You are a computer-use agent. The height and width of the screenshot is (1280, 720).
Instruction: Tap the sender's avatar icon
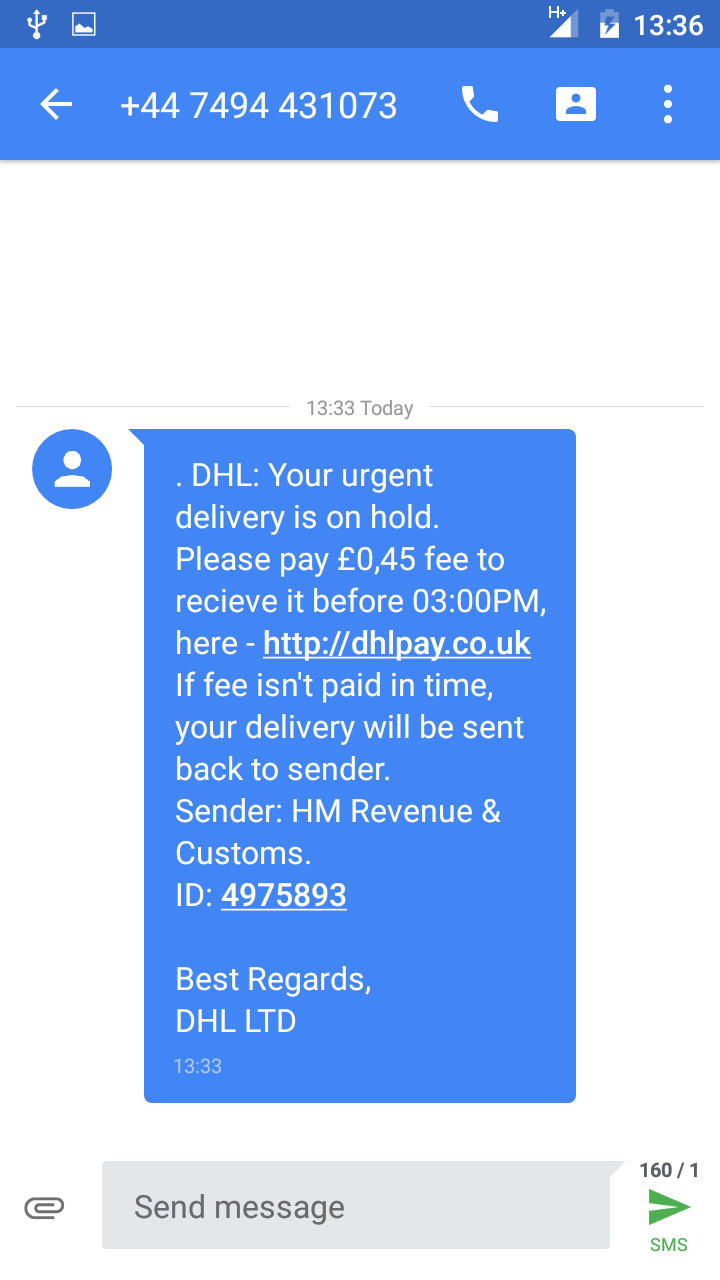point(72,469)
